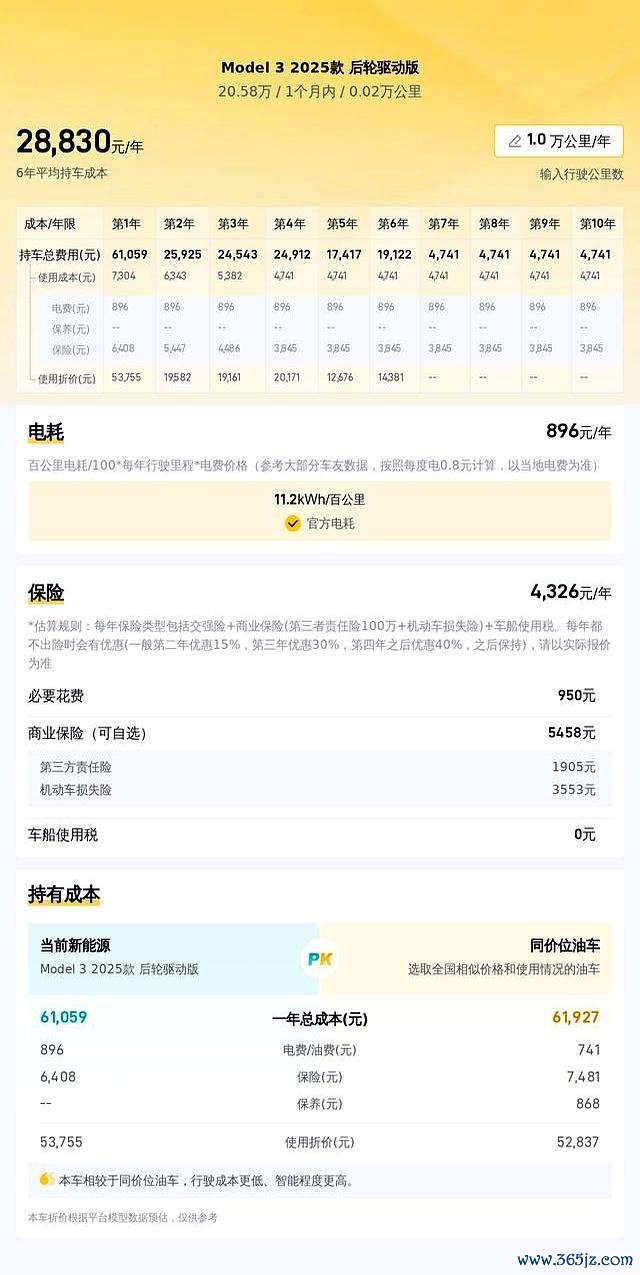Select the 官方电耗 option
The height and width of the screenshot is (1275, 640).
(320, 523)
